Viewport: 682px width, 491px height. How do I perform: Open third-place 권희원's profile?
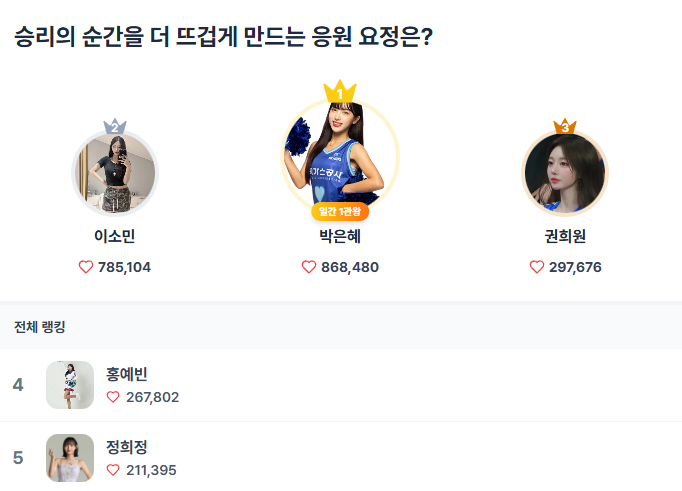click(565, 174)
